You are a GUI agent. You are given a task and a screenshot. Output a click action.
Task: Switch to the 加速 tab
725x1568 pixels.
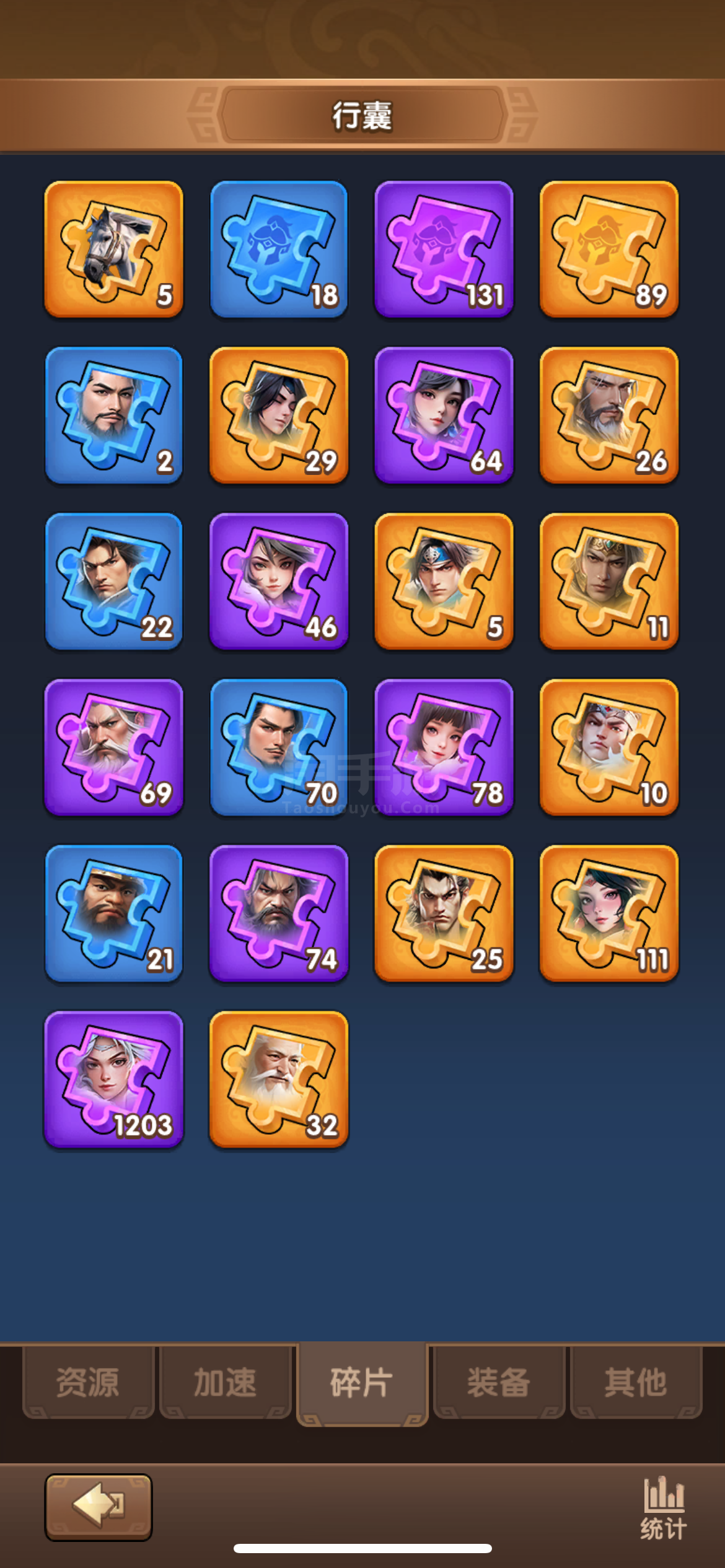(x=225, y=1382)
